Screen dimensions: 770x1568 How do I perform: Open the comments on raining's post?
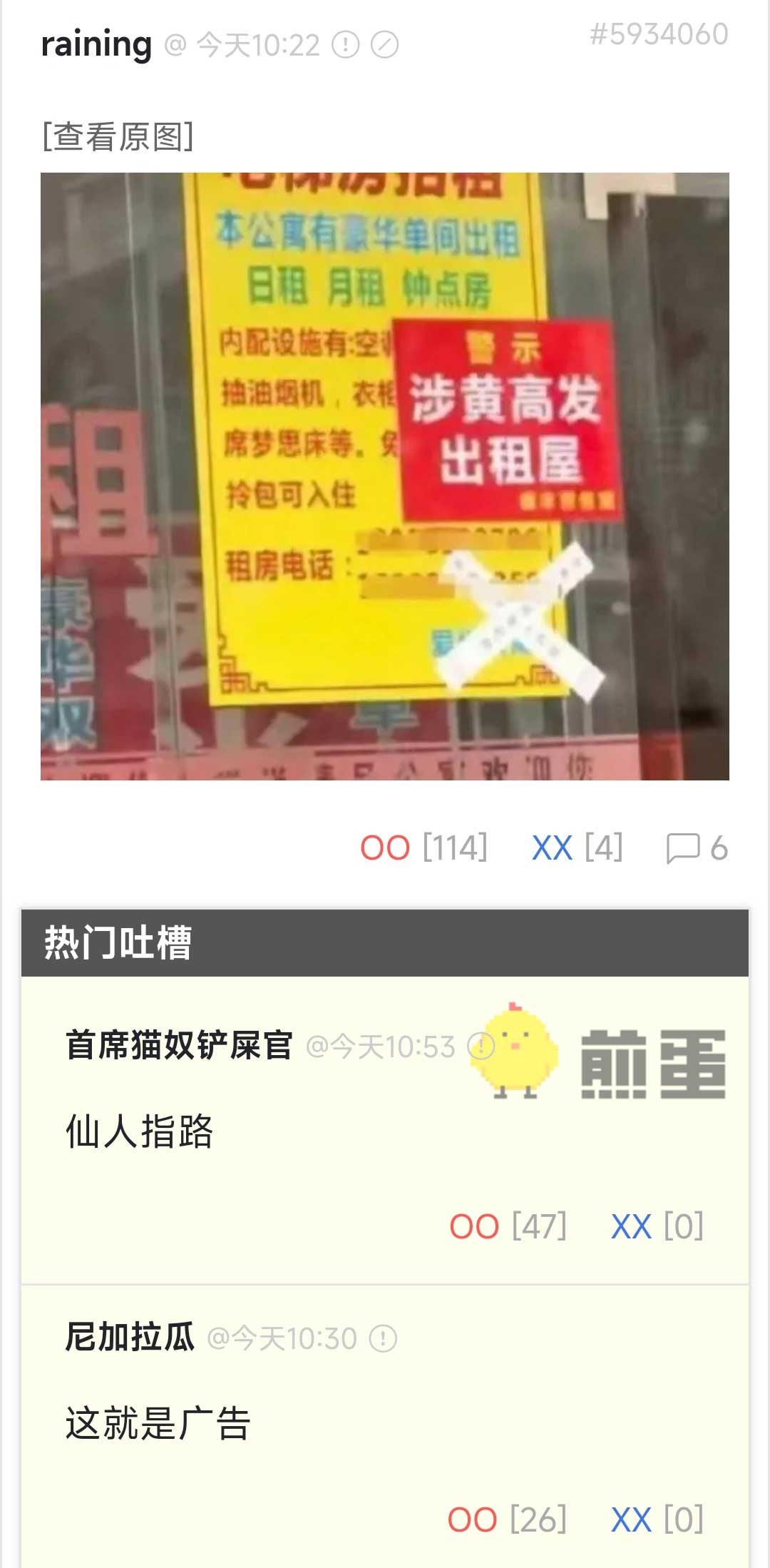coord(696,848)
